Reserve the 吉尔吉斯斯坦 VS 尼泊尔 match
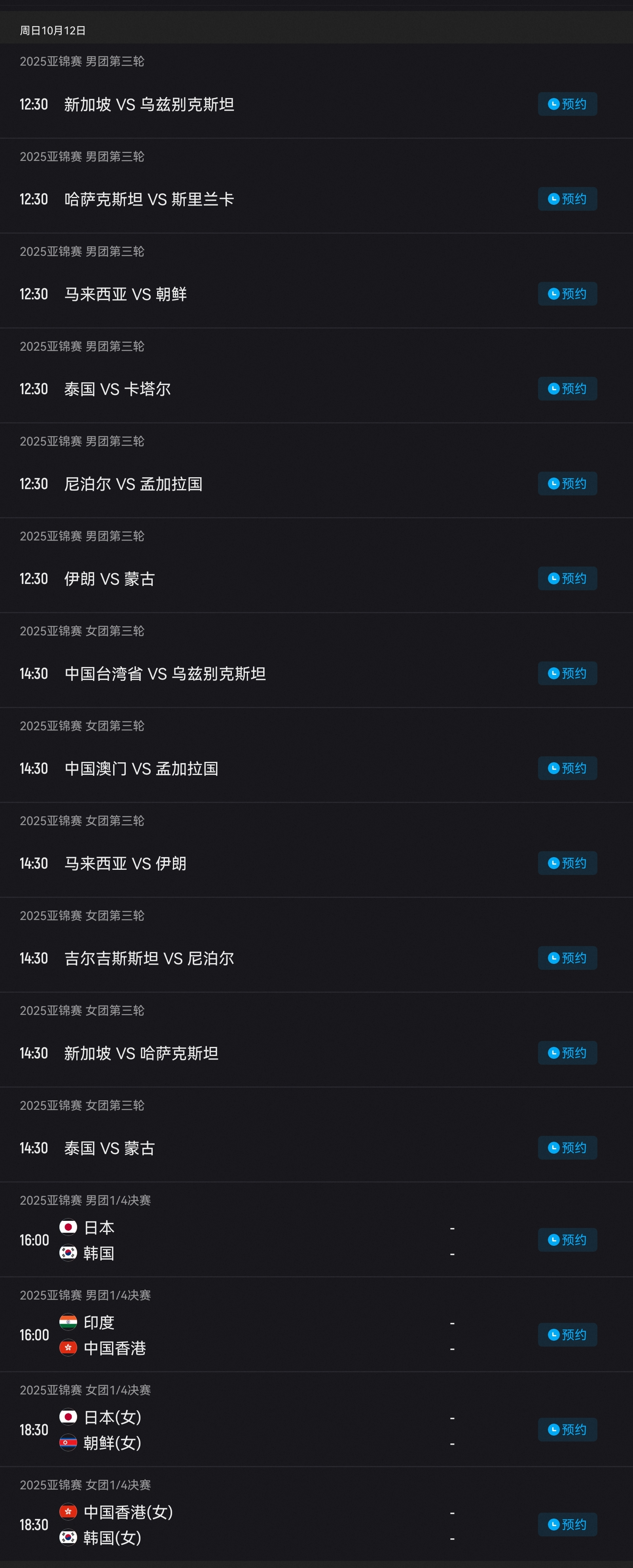The height and width of the screenshot is (1568, 633). 567,958
